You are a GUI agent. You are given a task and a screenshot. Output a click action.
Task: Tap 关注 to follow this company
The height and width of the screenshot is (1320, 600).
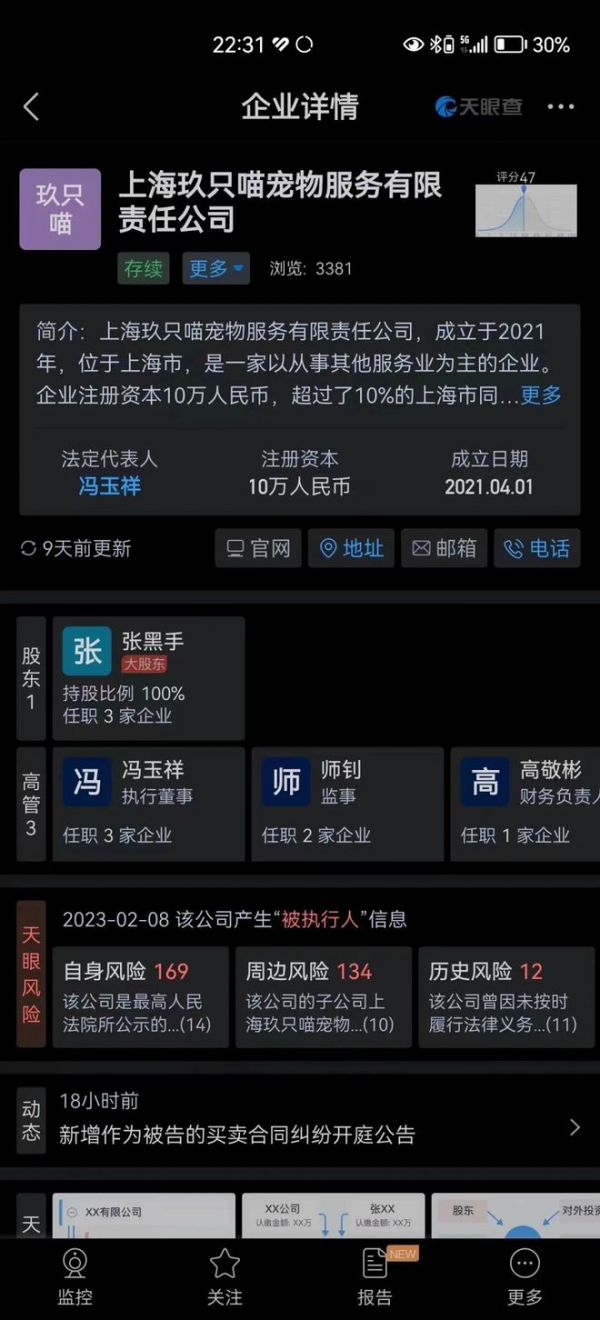225,1277
